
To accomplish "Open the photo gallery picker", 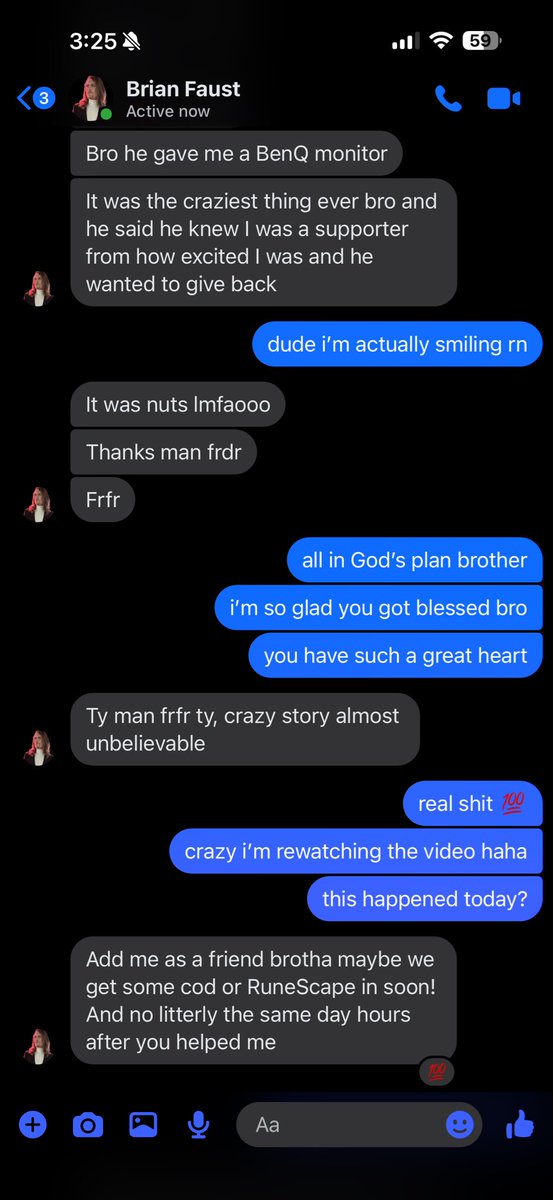I will coord(143,1125).
